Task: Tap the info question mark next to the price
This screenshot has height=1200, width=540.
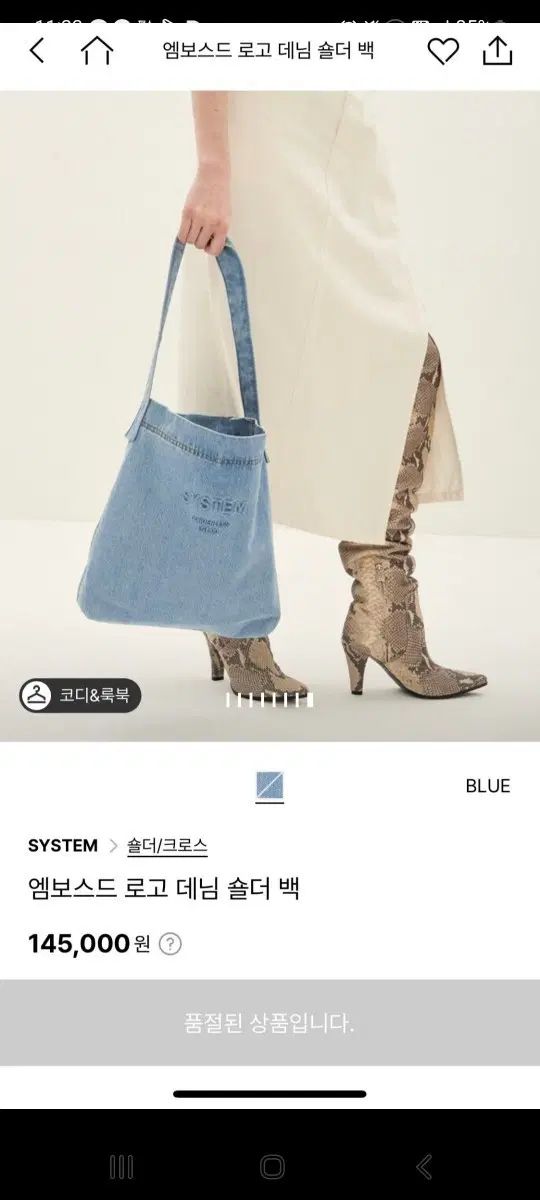Action: pyautogui.click(x=171, y=944)
